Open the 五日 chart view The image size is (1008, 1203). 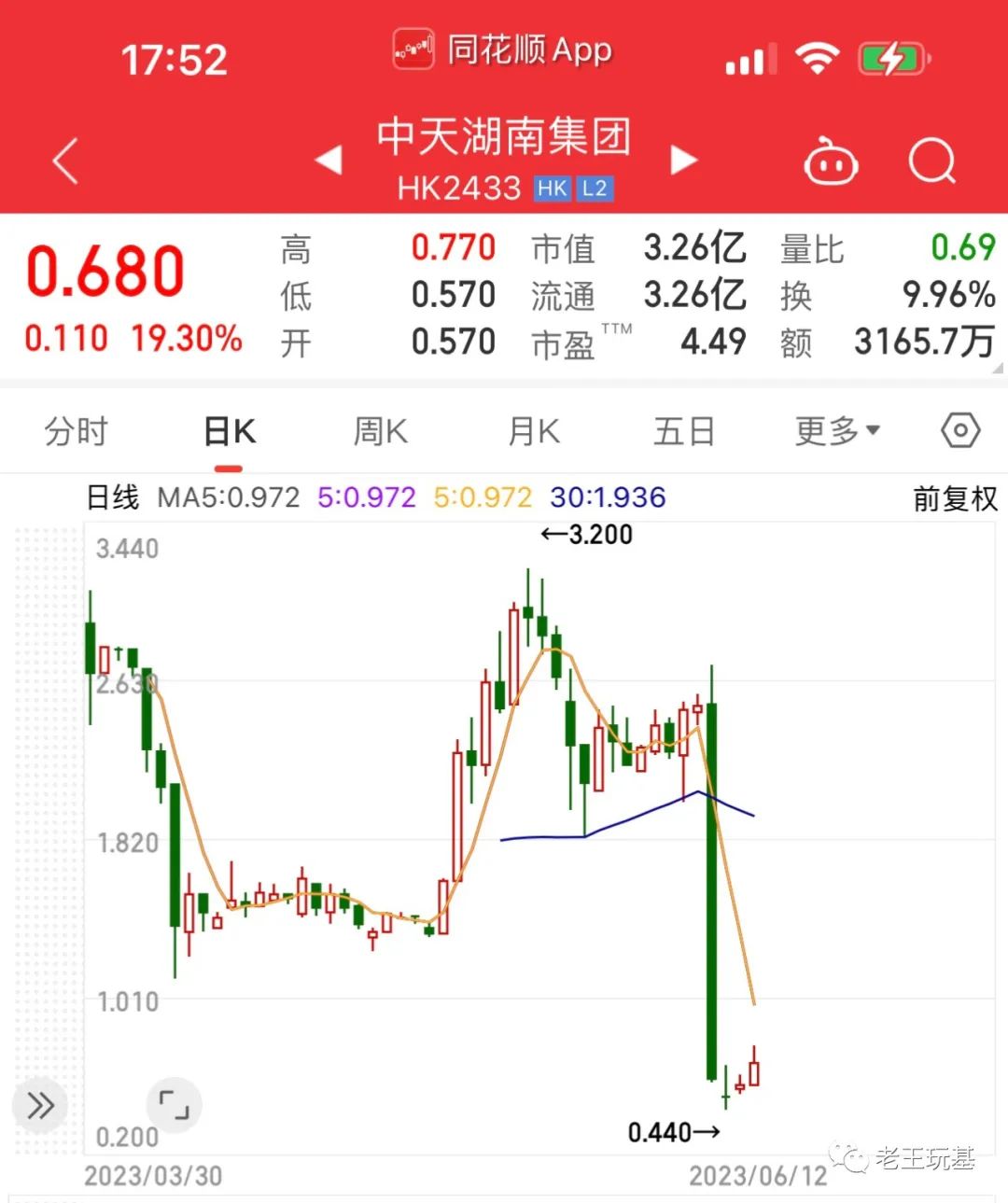(x=684, y=430)
